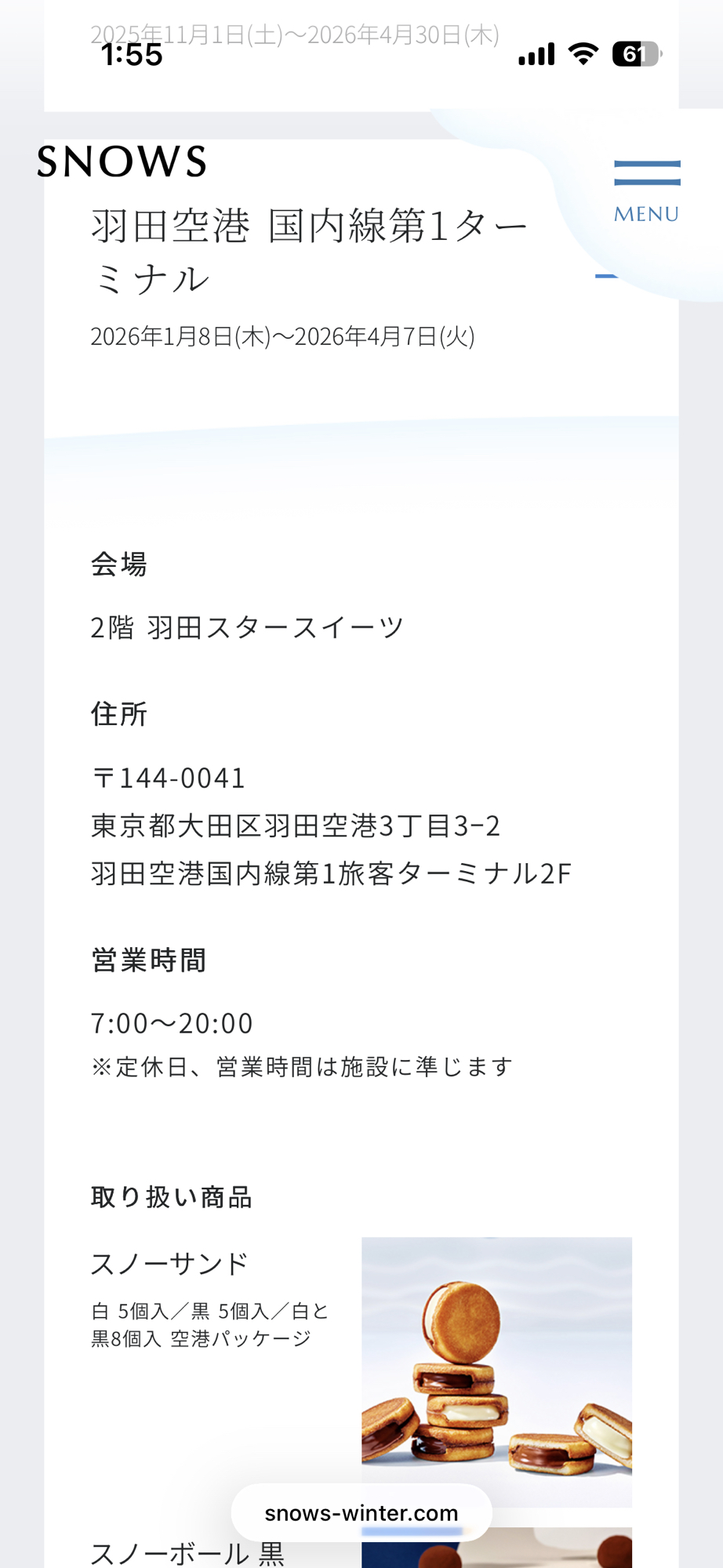Viewport: 723px width, 1568px height.
Task: Tap the snows-winter.com address pill
Action: (361, 1513)
